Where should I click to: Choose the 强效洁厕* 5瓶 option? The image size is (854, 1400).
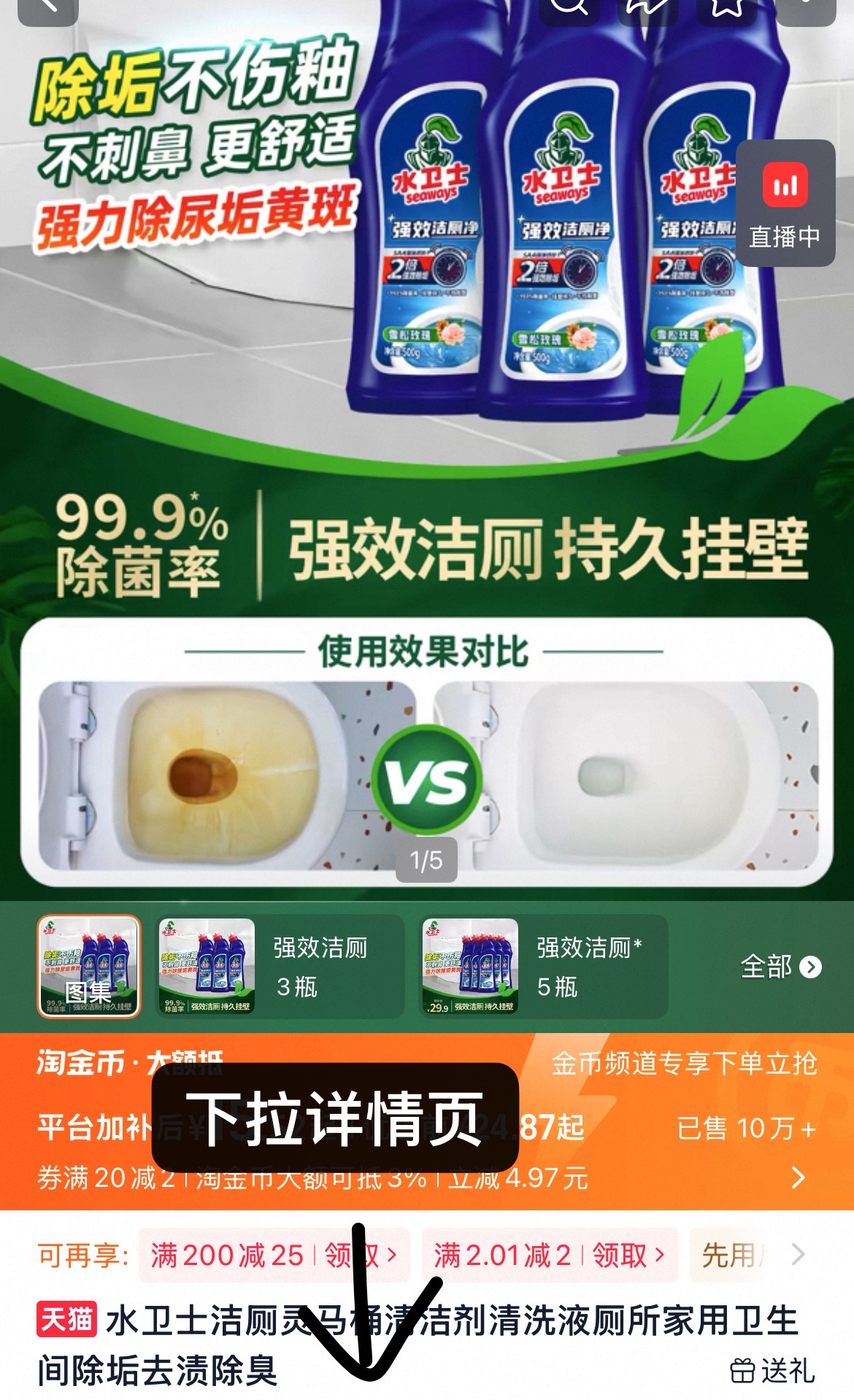544,966
